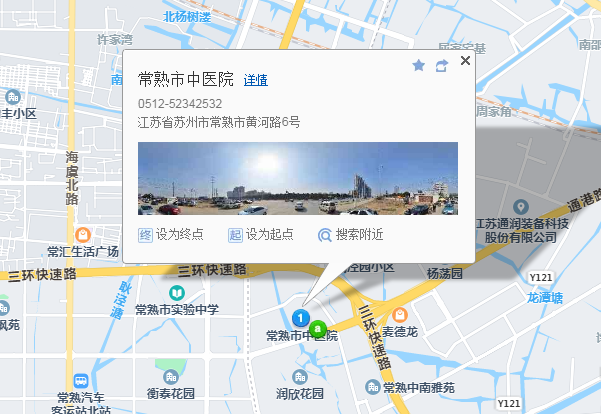This screenshot has width=601, height=414.
Task: Favorite this location with the star icon
Action: click(x=419, y=66)
